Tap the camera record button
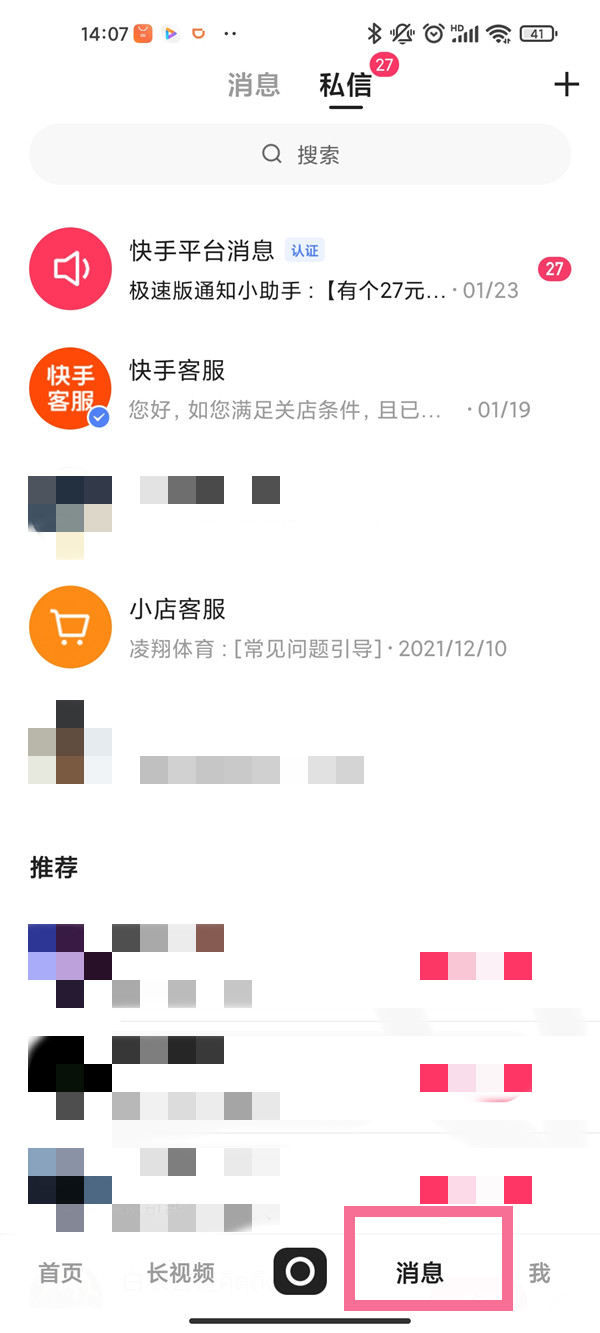Screen dimensions: 600x1333 300,1272
